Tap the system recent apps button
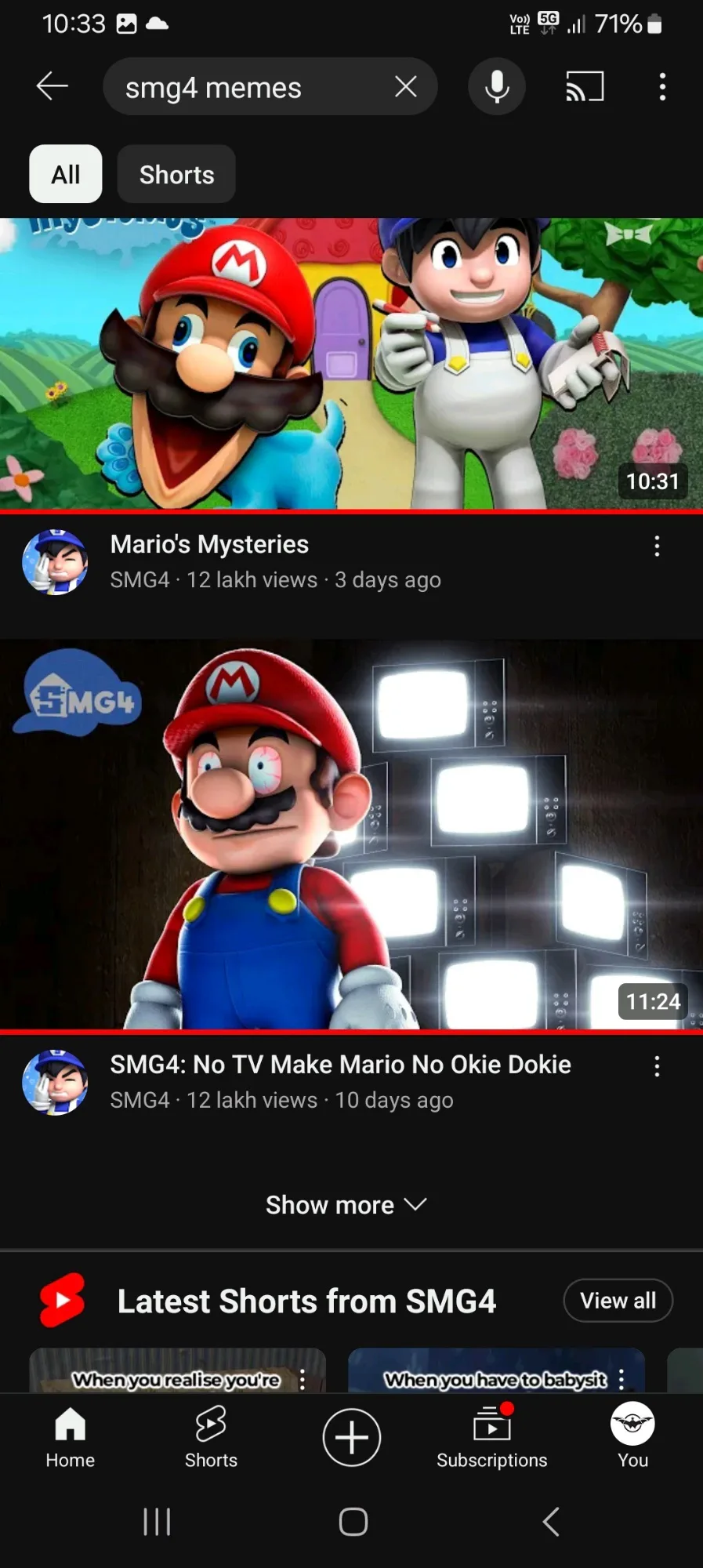703x1568 pixels. (157, 1522)
